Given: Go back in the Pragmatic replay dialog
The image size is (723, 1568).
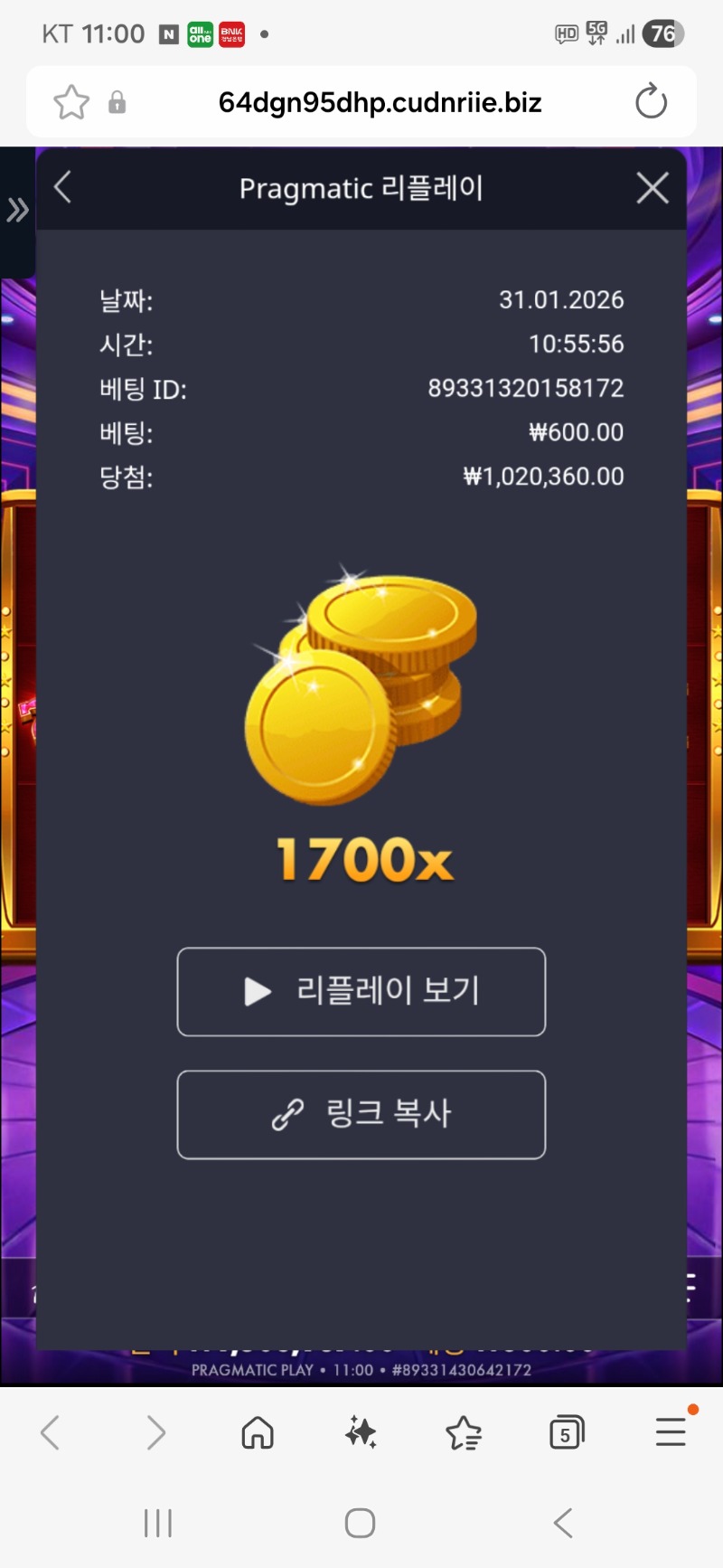Looking at the screenshot, I should click(x=62, y=188).
